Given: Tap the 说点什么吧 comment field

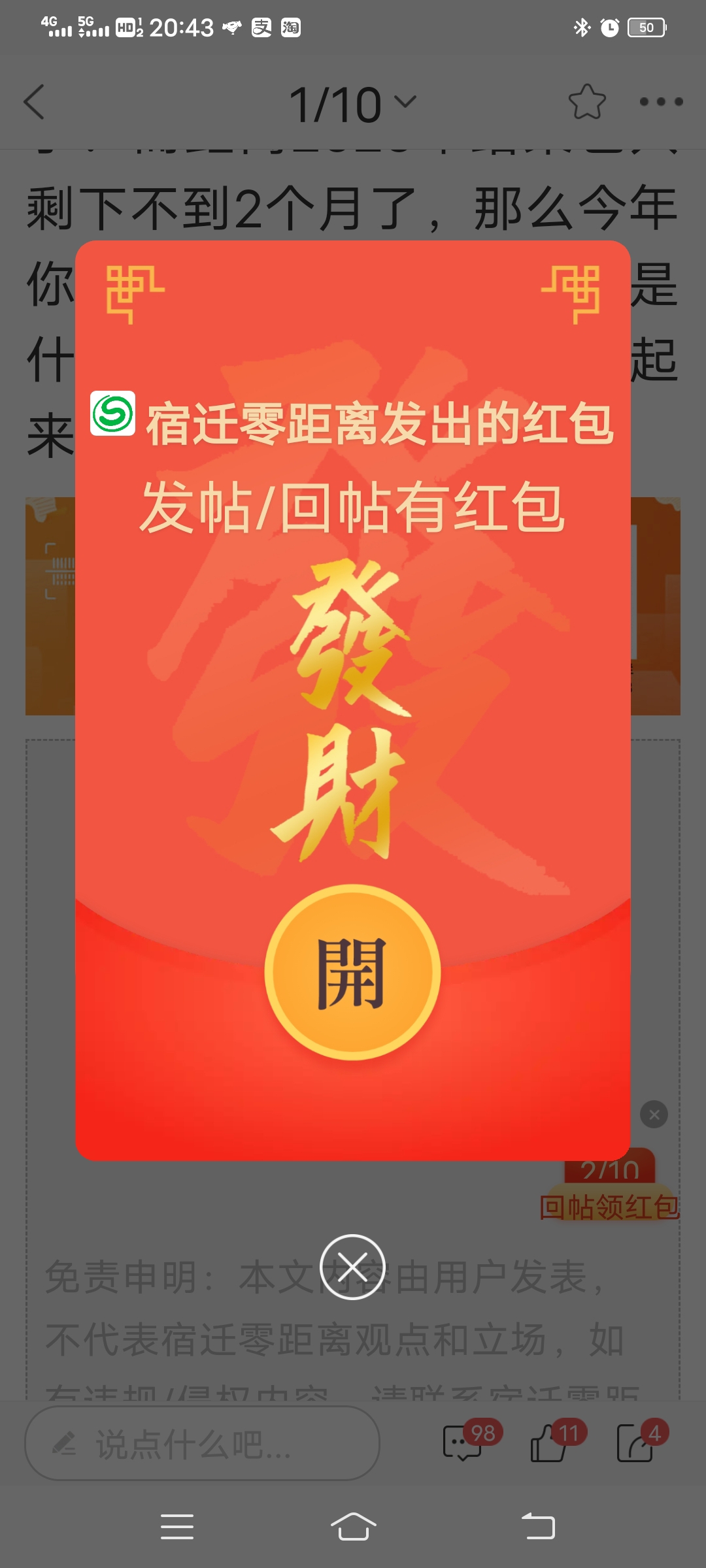Looking at the screenshot, I should [202, 1444].
